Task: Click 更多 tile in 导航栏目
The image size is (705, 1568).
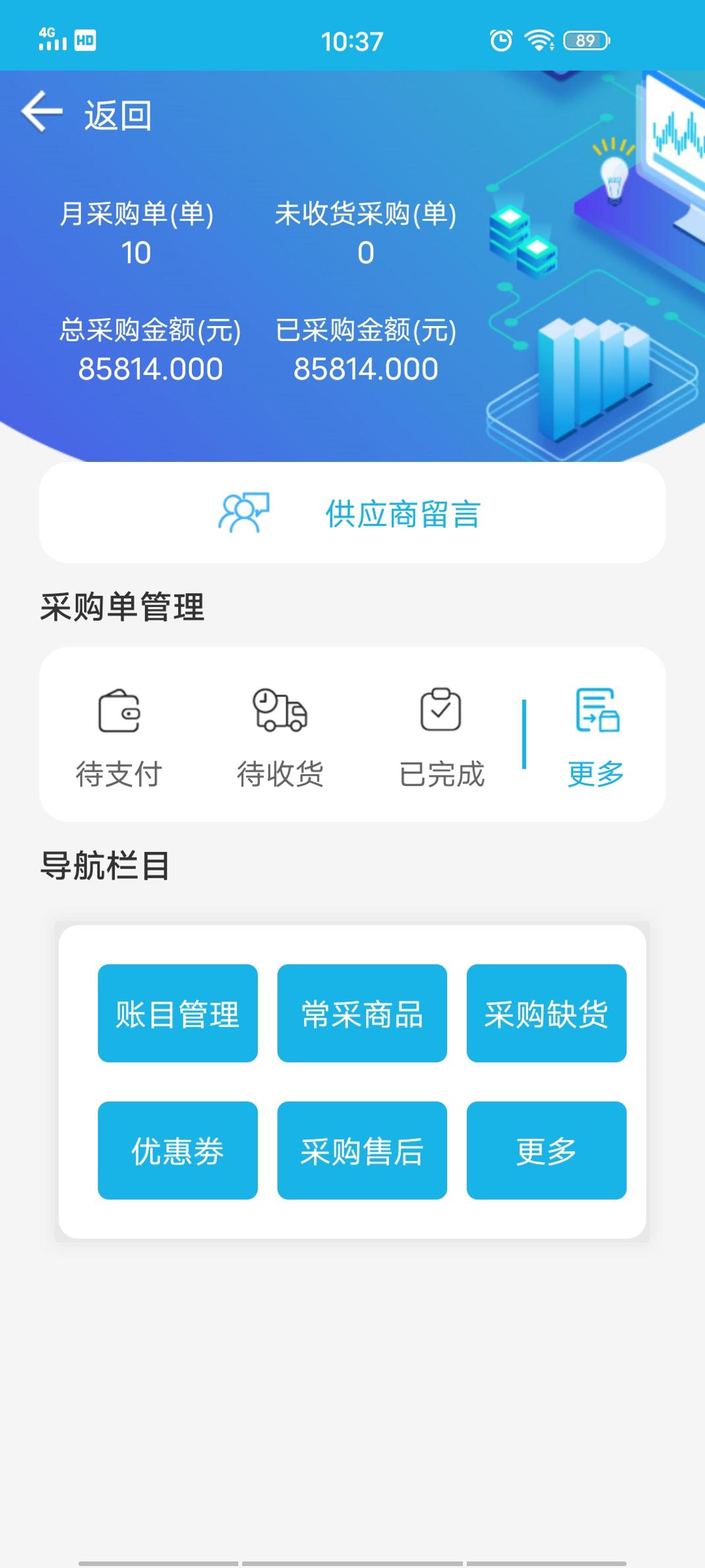Action: 547,1152
